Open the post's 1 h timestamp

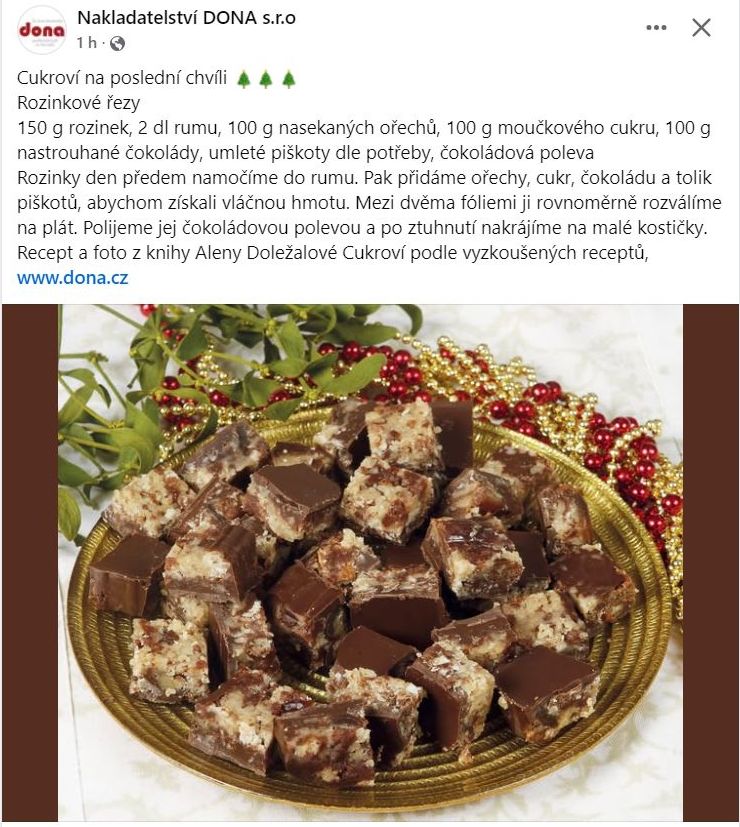(87, 43)
